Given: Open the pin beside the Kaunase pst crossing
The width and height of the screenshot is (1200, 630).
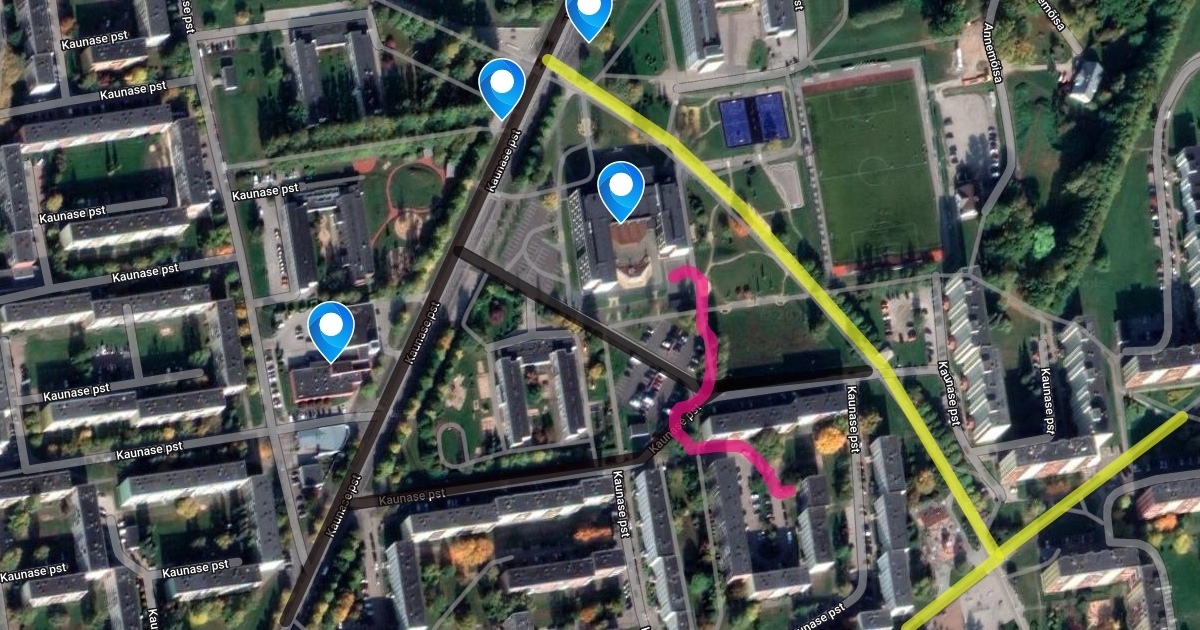Looking at the screenshot, I should click(502, 85).
